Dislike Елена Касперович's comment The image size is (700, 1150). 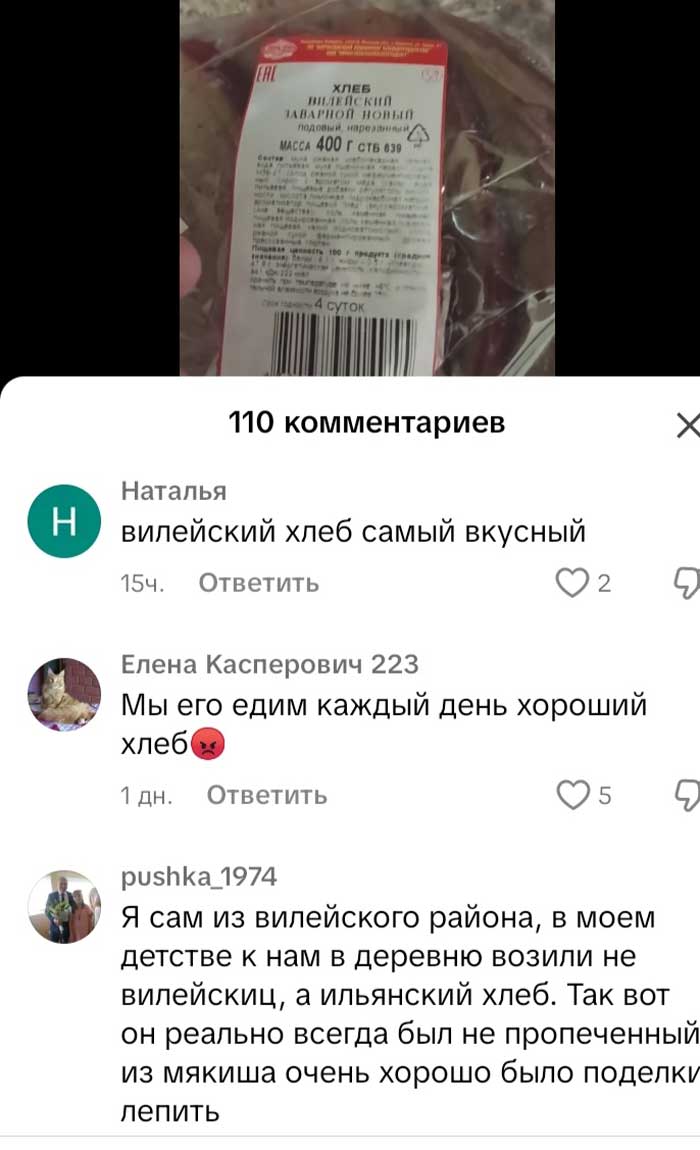tap(687, 795)
